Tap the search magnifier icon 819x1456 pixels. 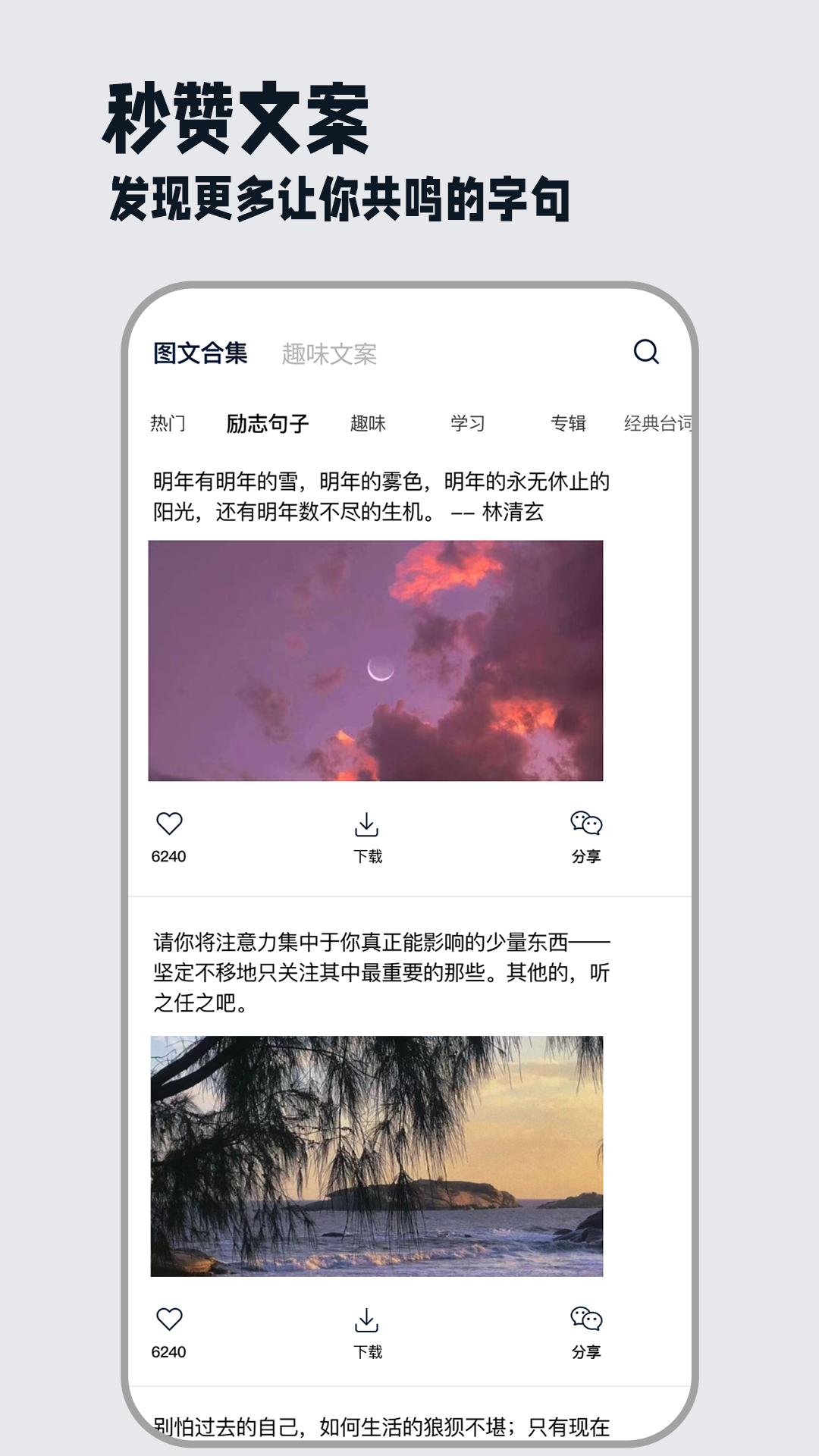[x=646, y=351]
